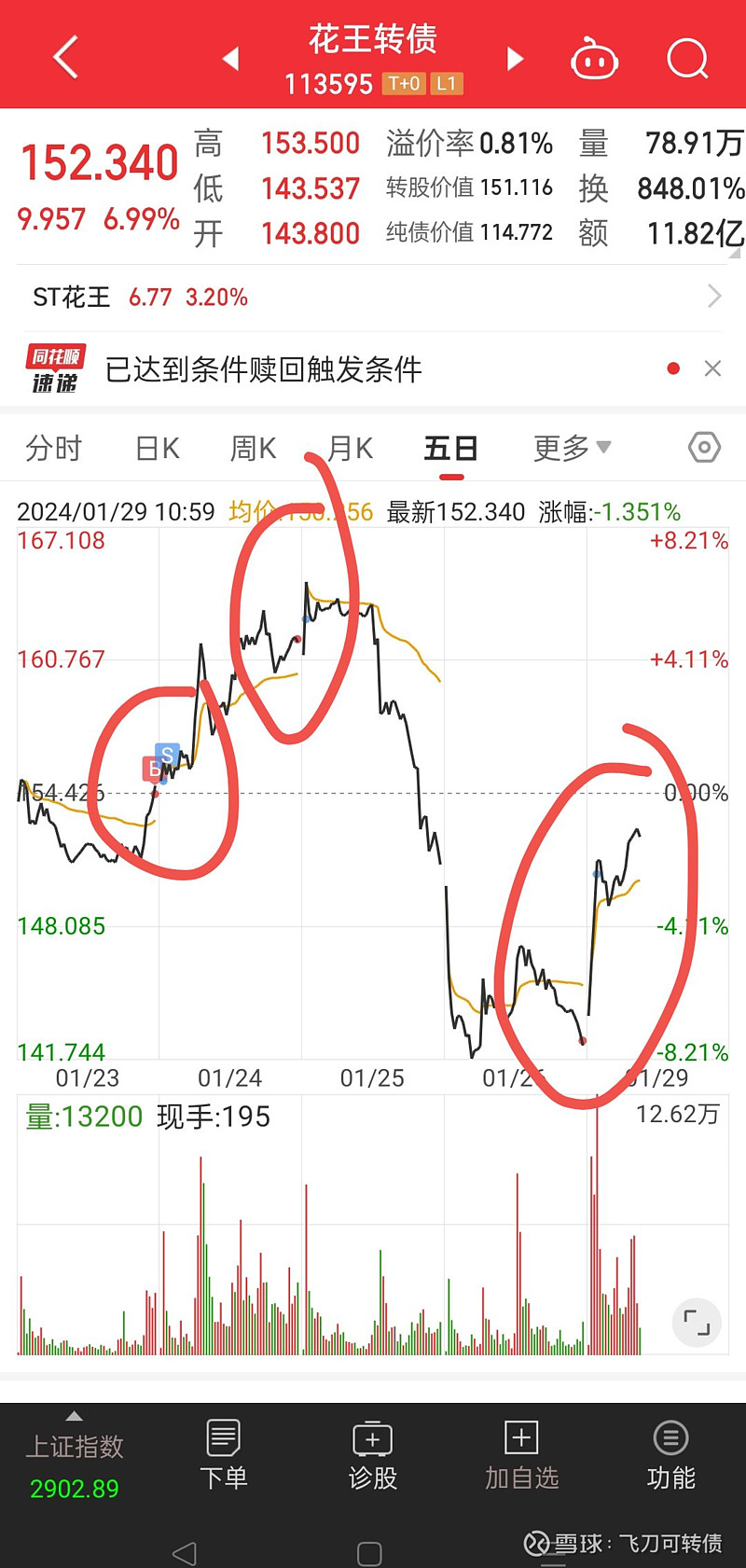The image size is (746, 1568).
Task: Switch to the 分时 chart tab
Action: [x=53, y=449]
